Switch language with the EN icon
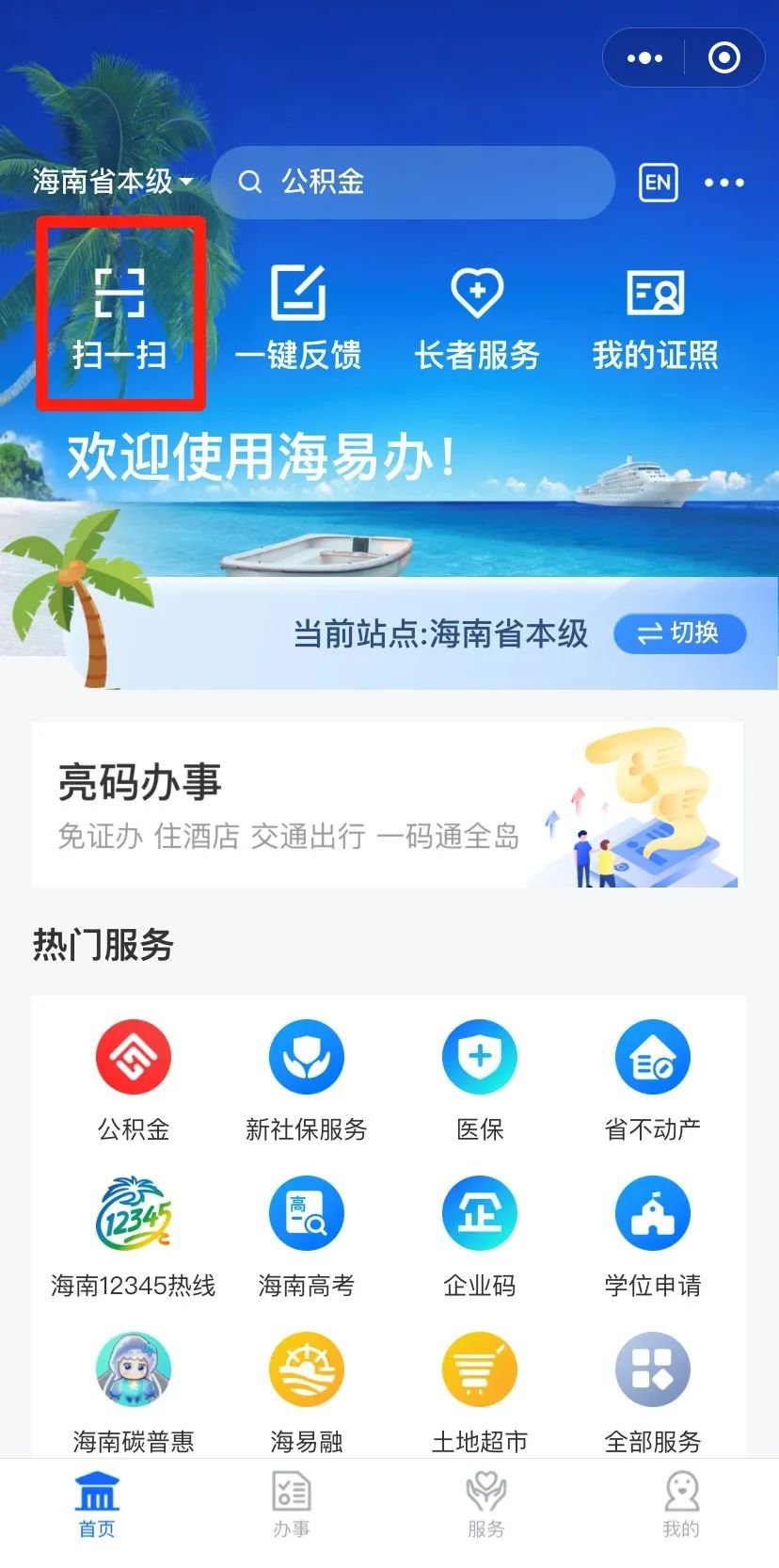The width and height of the screenshot is (779, 1568). (658, 182)
